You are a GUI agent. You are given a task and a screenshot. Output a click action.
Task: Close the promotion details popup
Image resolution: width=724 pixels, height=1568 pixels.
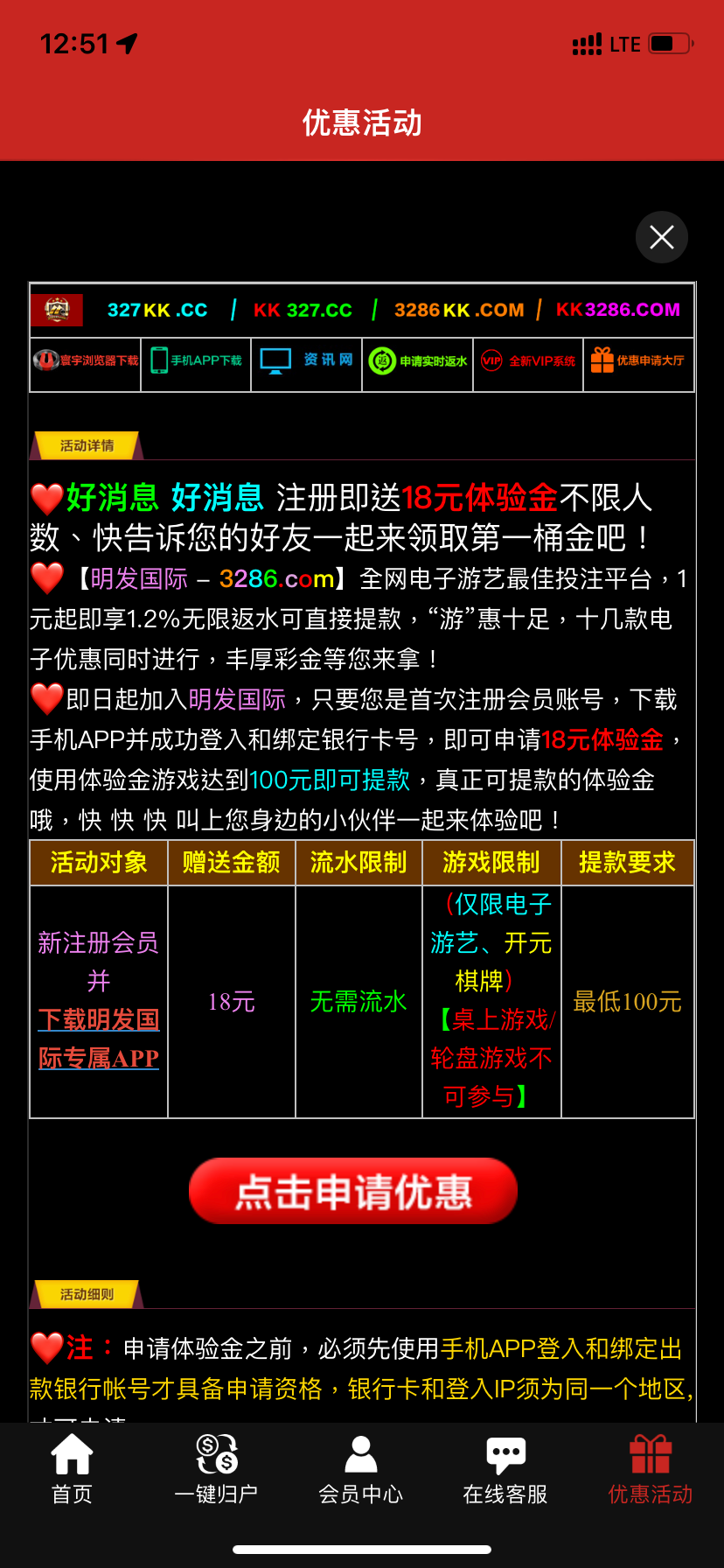662,237
